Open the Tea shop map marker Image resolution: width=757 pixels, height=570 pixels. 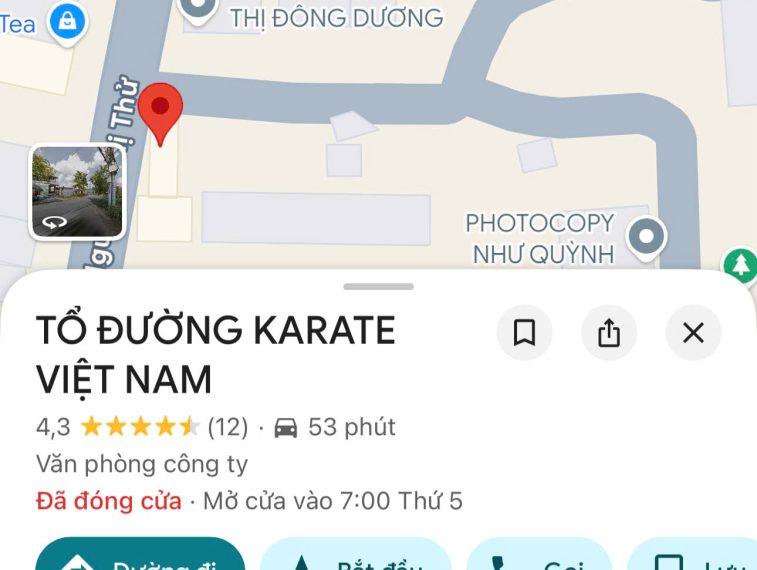tap(67, 21)
